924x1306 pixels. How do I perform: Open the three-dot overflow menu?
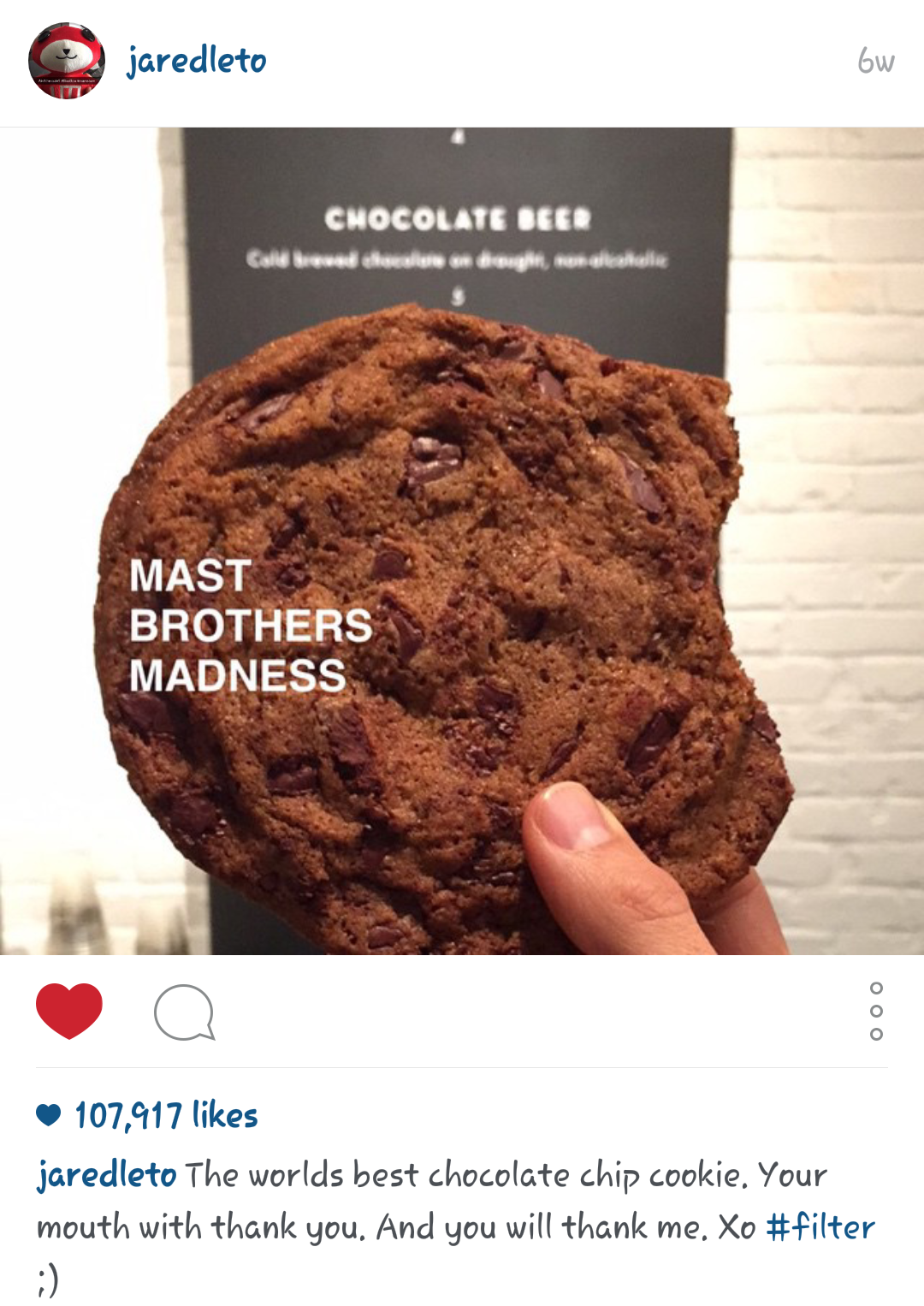875,1012
